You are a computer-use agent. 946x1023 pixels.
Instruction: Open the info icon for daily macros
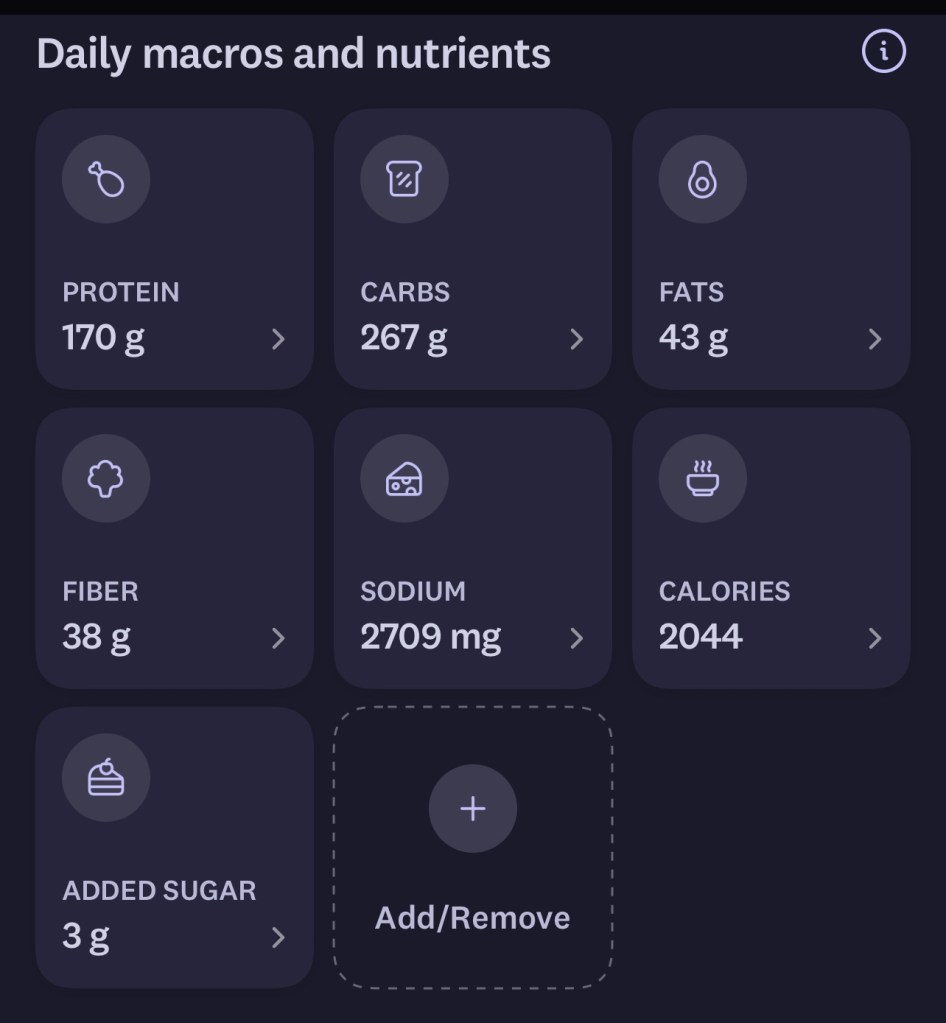[x=883, y=52]
